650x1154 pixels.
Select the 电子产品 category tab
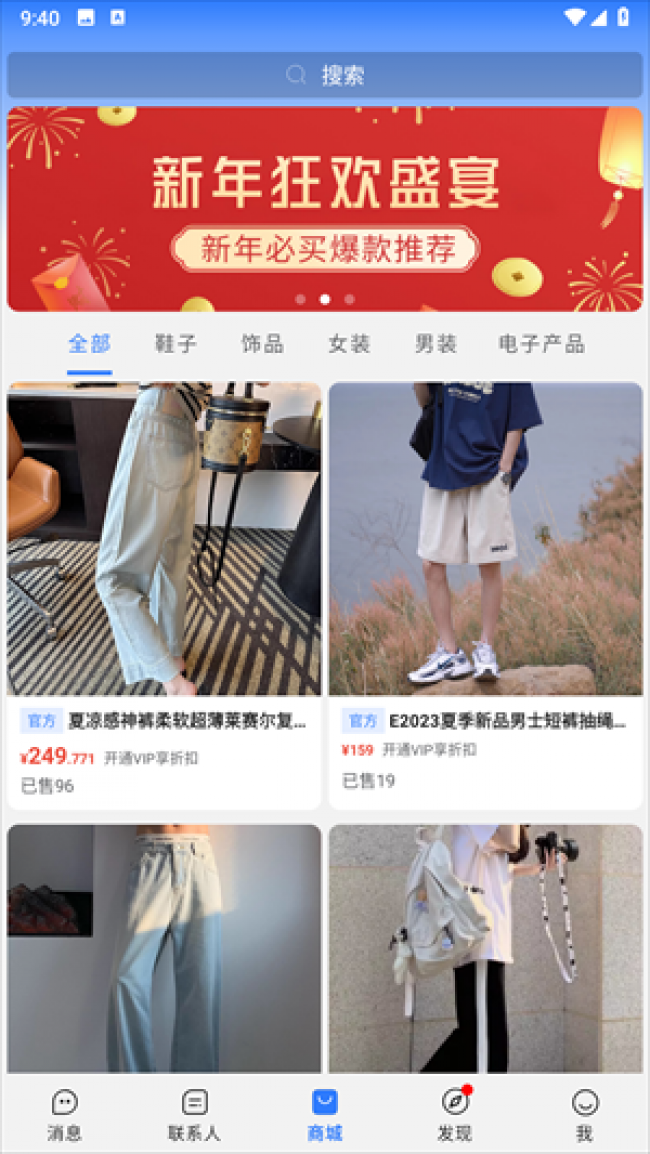pyautogui.click(x=542, y=344)
